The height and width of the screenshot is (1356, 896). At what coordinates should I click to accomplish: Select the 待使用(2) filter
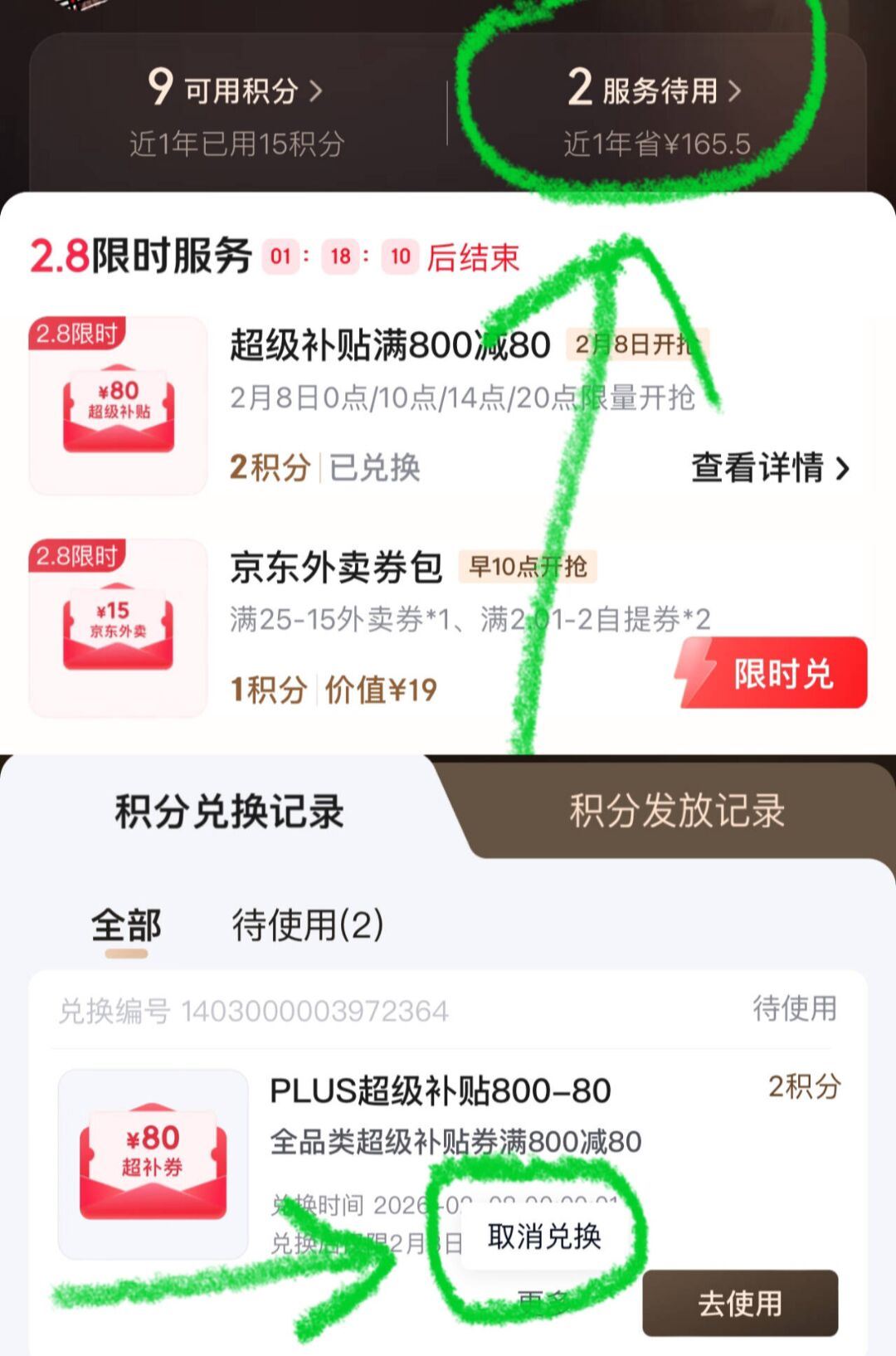click(x=308, y=925)
